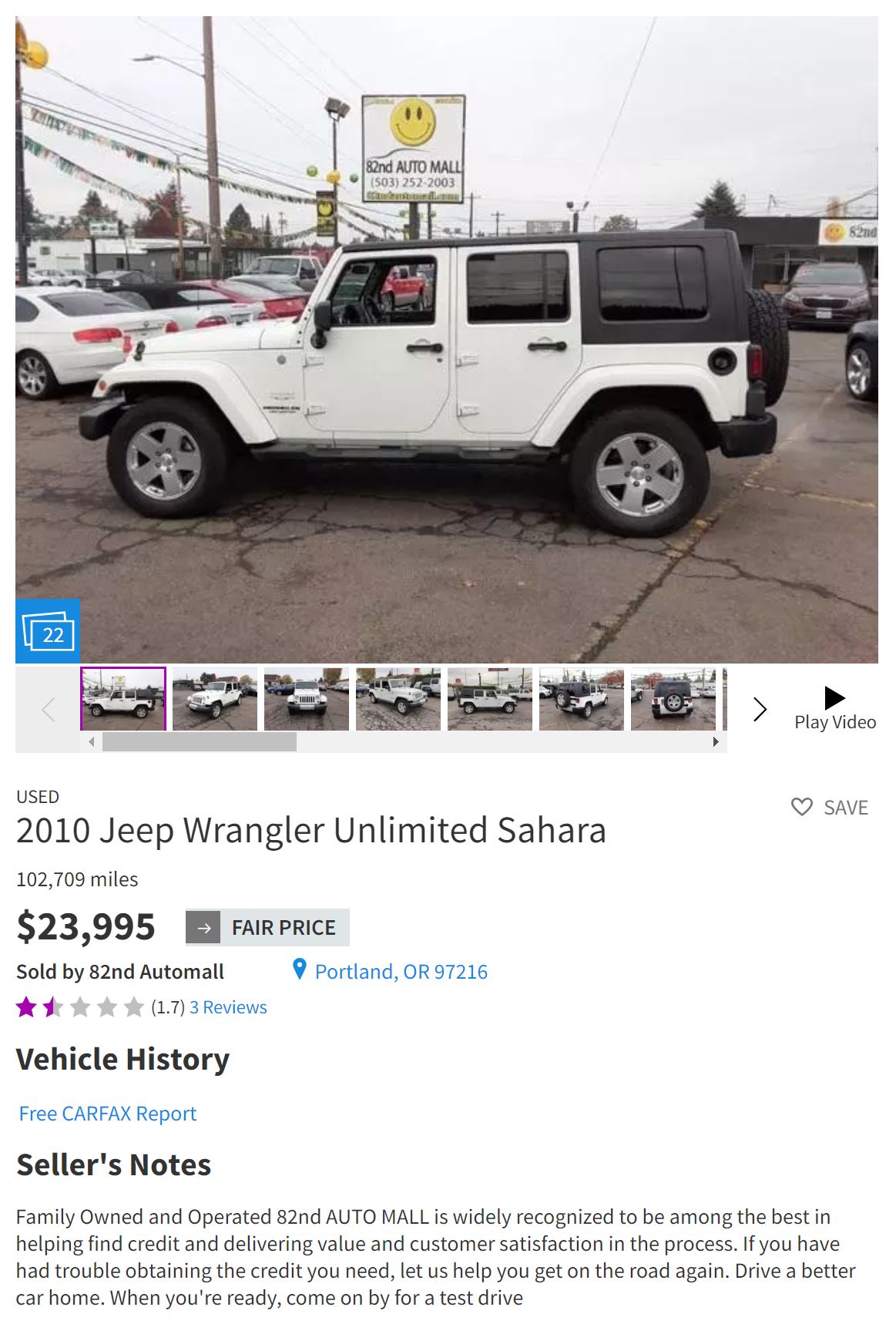Open the FAIR PRICE details
Viewport: 896px width, 1334px height.
267,927
